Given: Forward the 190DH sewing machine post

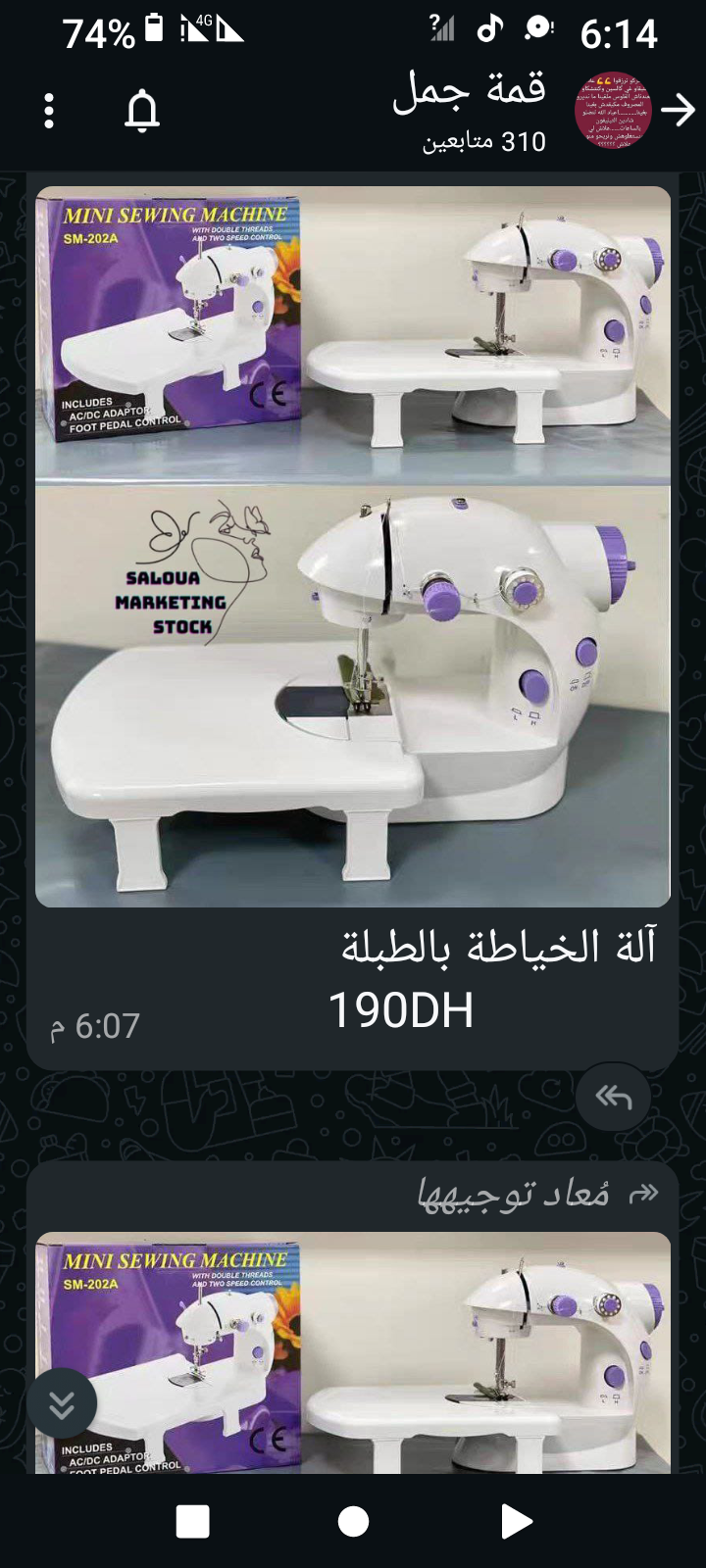Looking at the screenshot, I should click(614, 1098).
